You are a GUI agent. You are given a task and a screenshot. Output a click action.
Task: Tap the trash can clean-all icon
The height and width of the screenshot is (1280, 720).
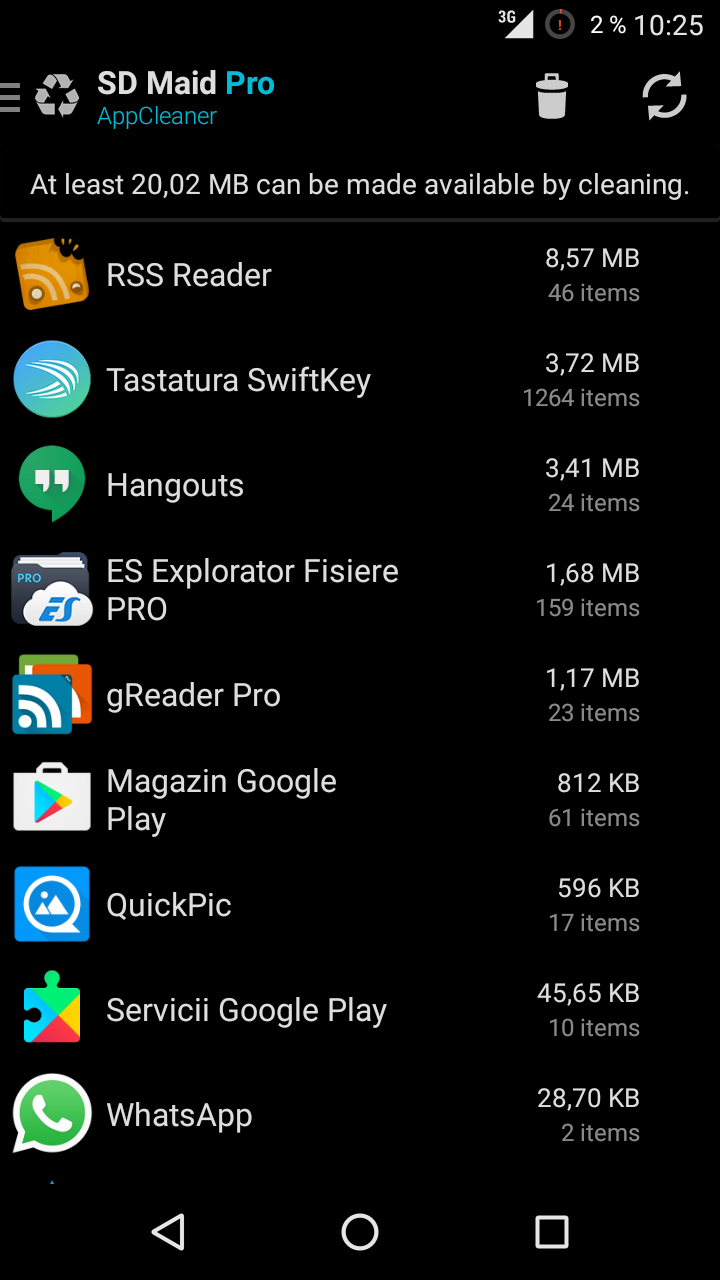tap(552, 97)
